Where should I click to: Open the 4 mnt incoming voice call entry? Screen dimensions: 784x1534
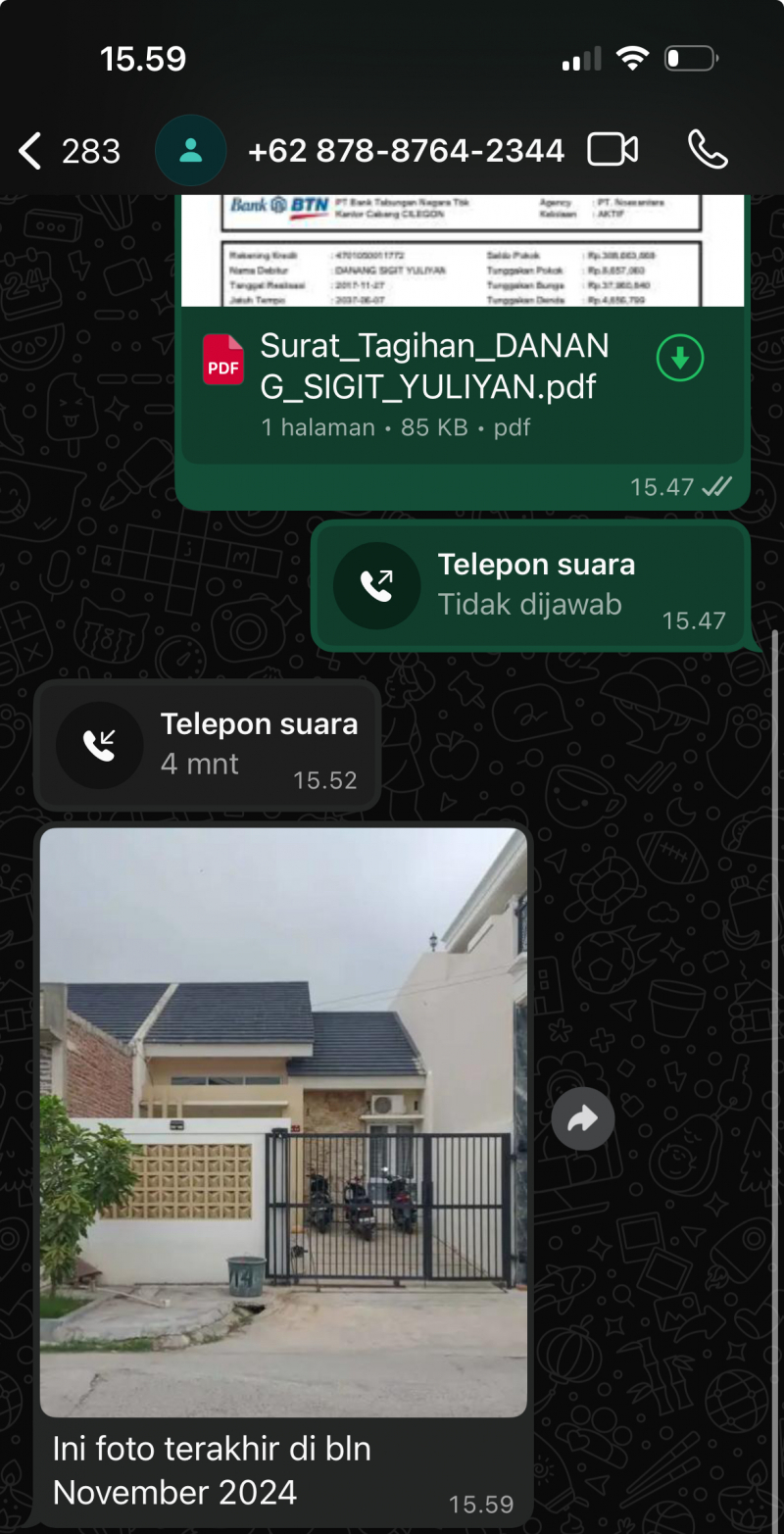pos(207,746)
